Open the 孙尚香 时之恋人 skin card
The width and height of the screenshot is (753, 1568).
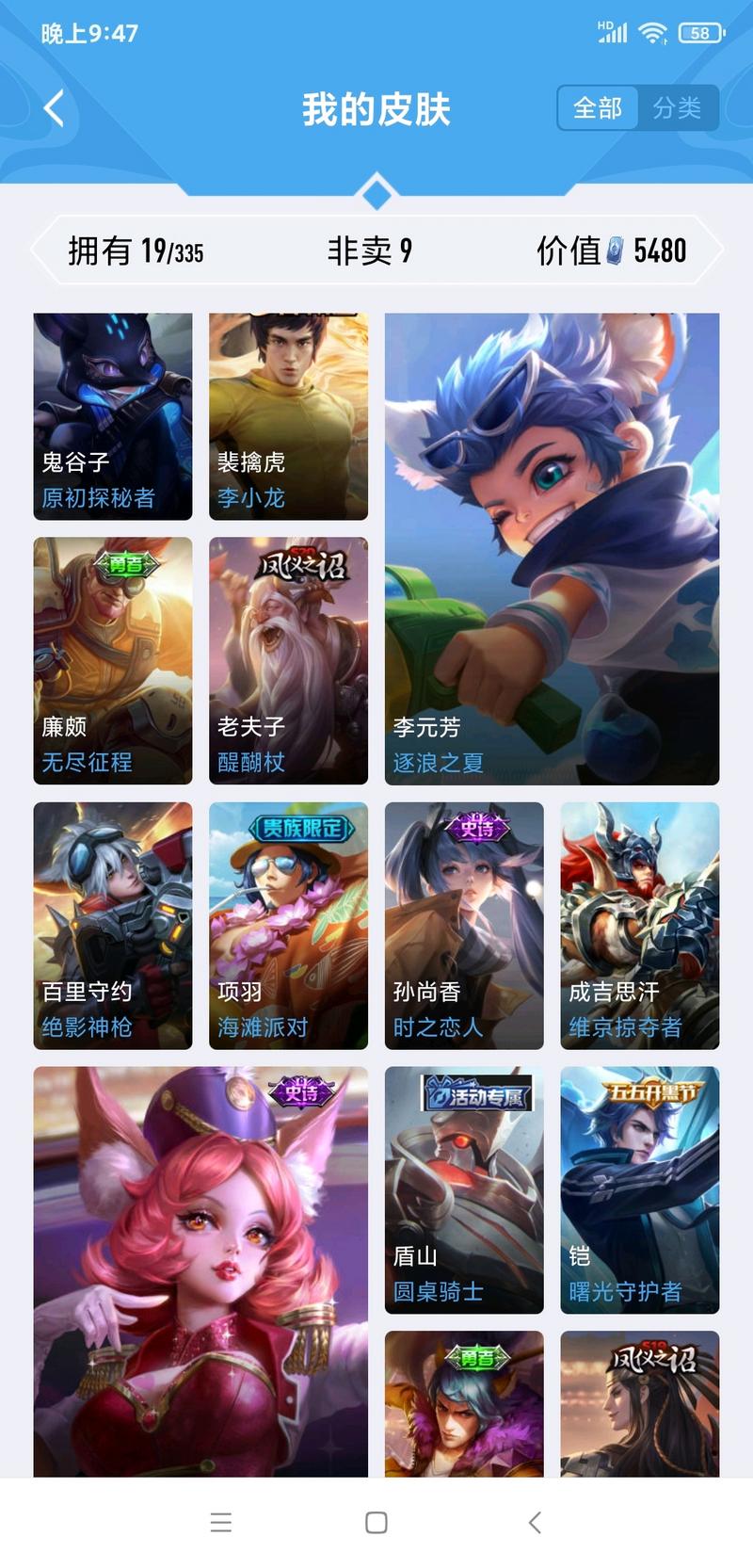(464, 925)
